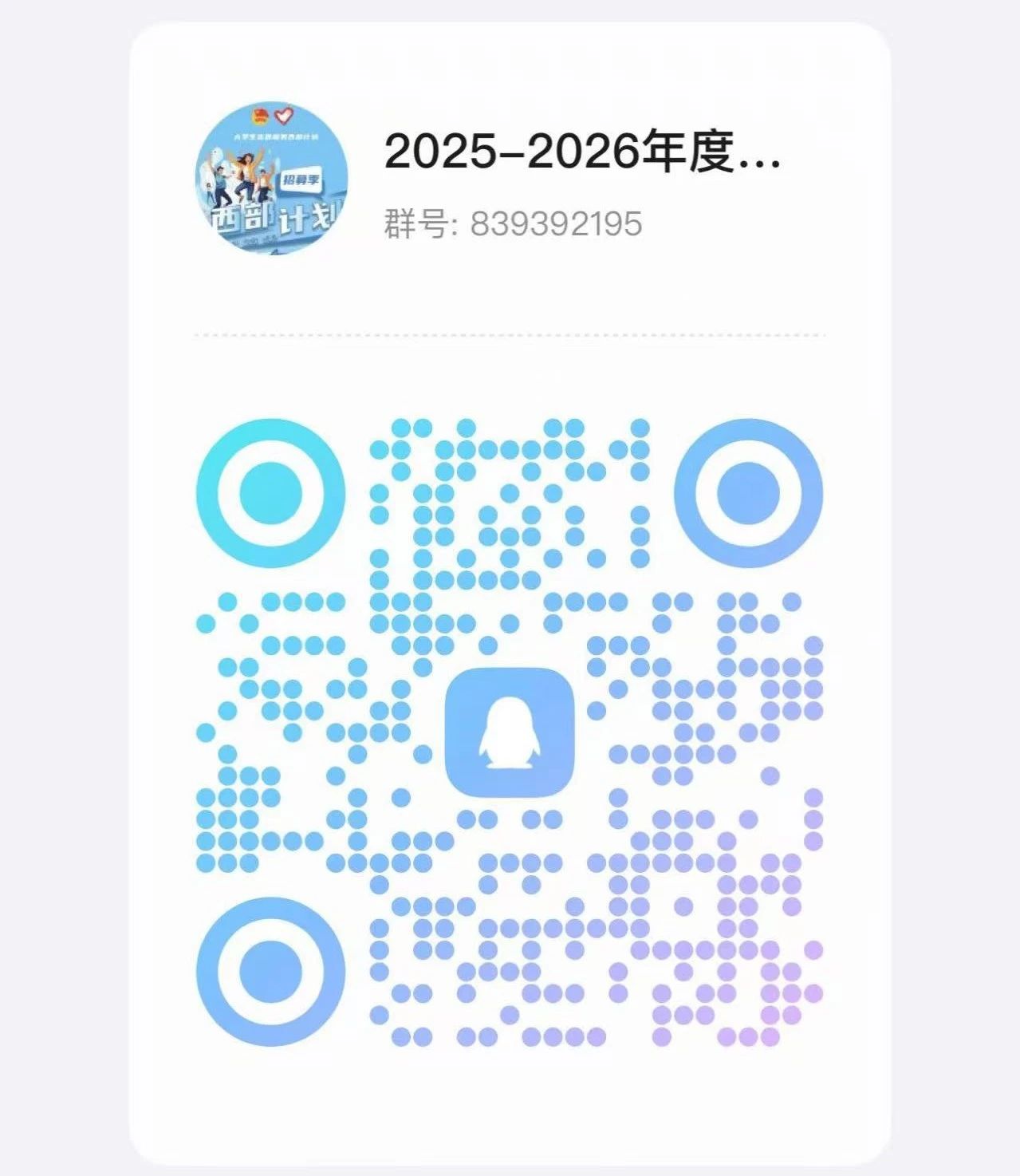Click the dashed divider line
Screen dimensions: 1020x1176
pyautogui.click(x=510, y=333)
